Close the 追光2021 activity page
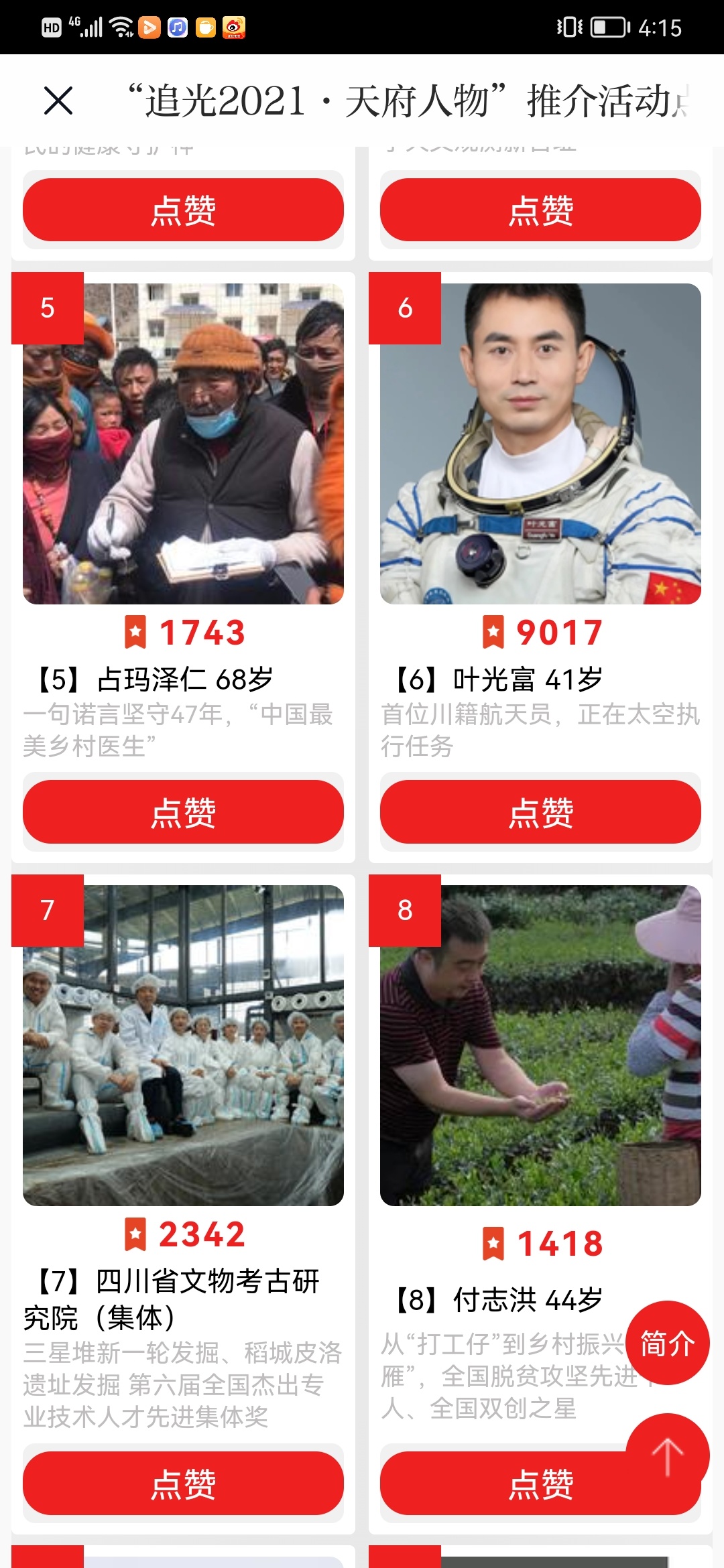 tap(58, 101)
